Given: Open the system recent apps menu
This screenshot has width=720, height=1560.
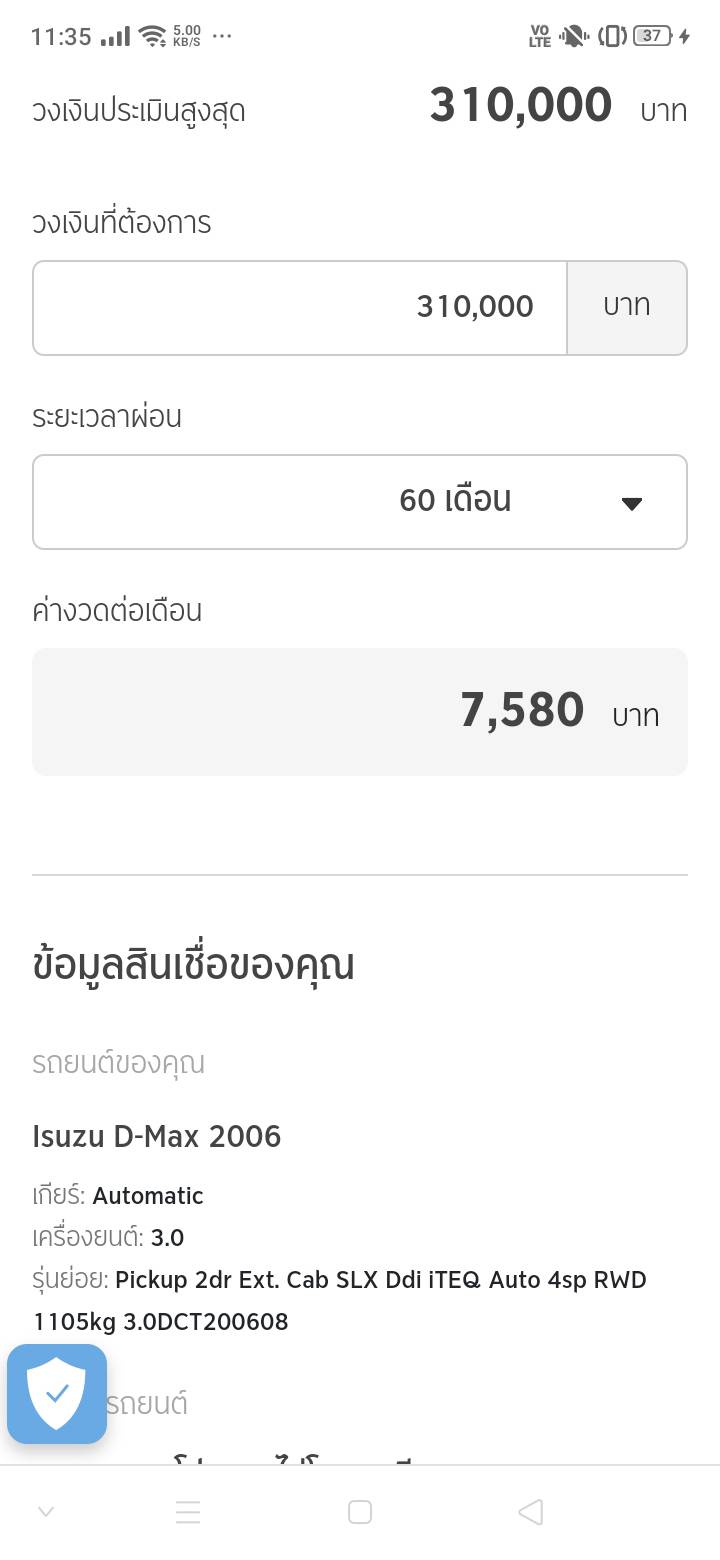Looking at the screenshot, I should [188, 1512].
